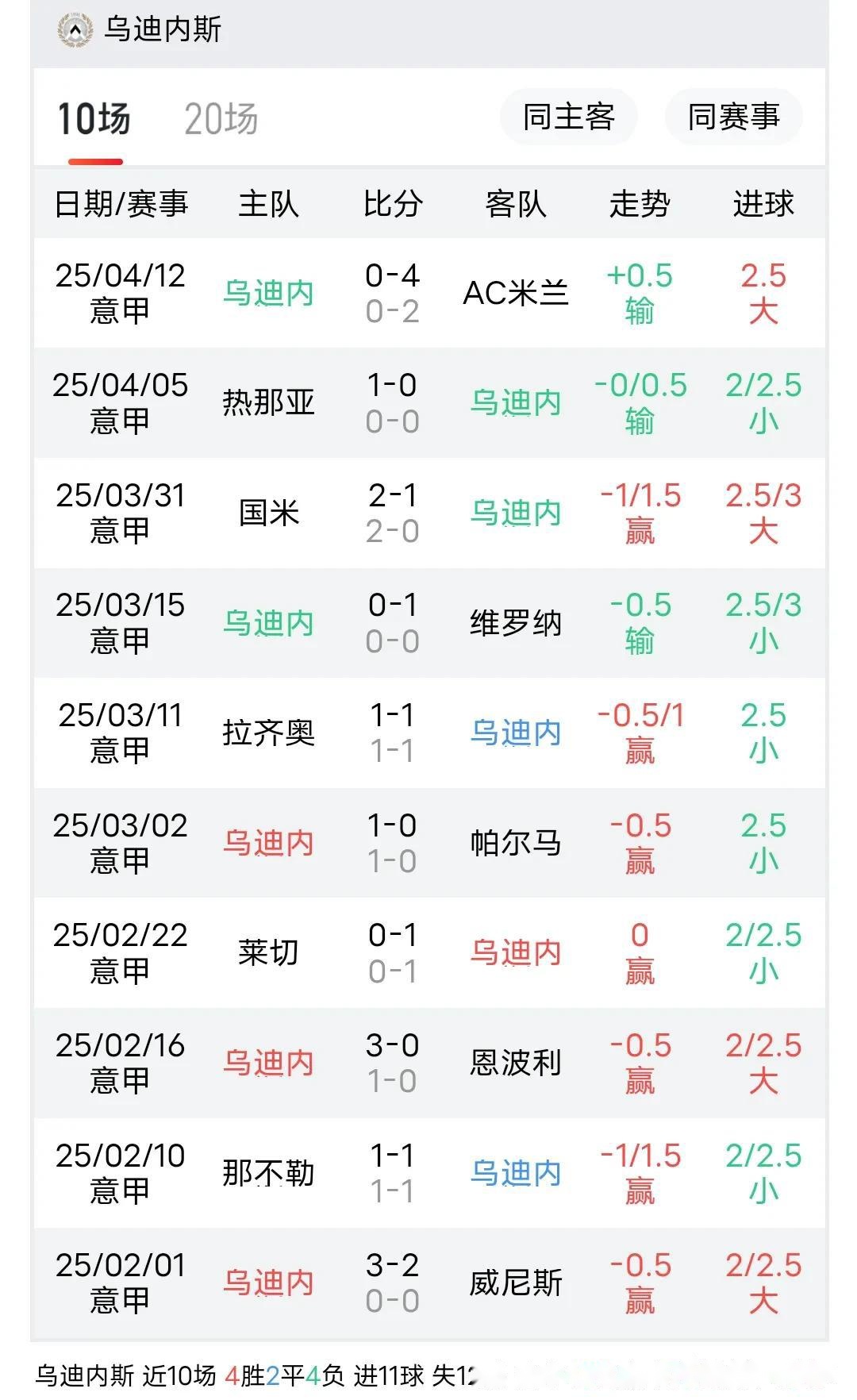Viewport: 857px width, 1400px height.
Task: Click the 走势 column header
Action: click(639, 205)
